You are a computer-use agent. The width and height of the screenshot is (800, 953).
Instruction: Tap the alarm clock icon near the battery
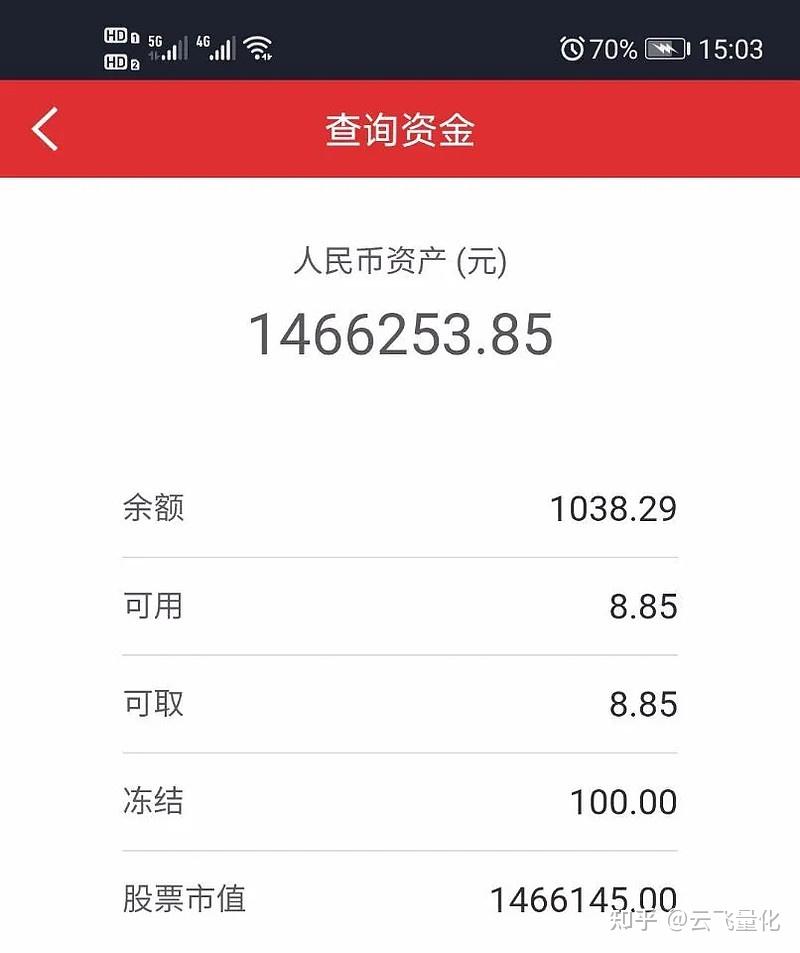click(x=573, y=48)
